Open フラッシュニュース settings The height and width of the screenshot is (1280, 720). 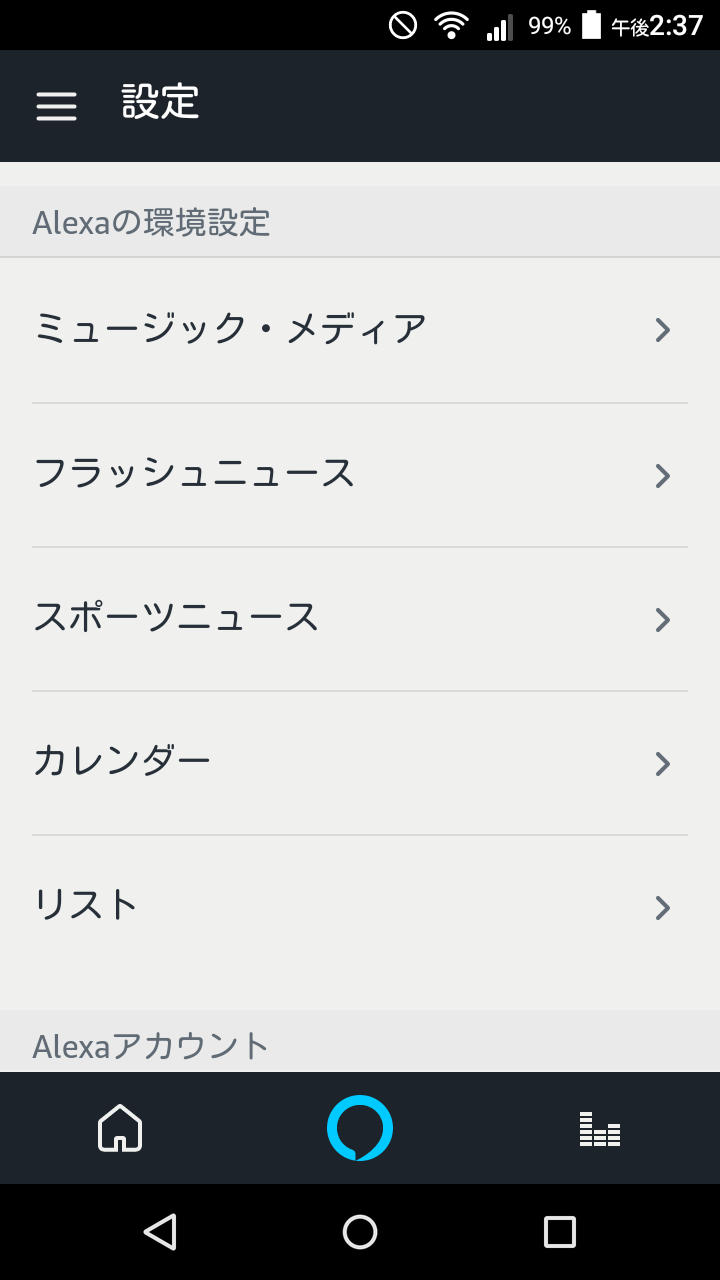360,475
